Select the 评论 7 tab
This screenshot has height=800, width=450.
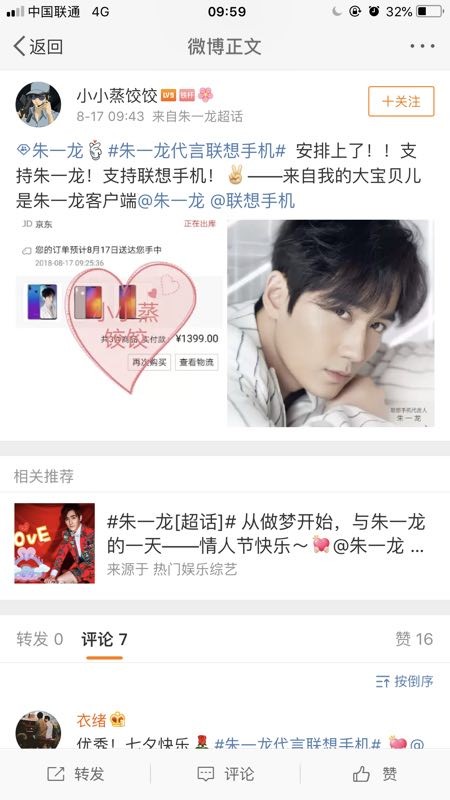click(x=104, y=639)
